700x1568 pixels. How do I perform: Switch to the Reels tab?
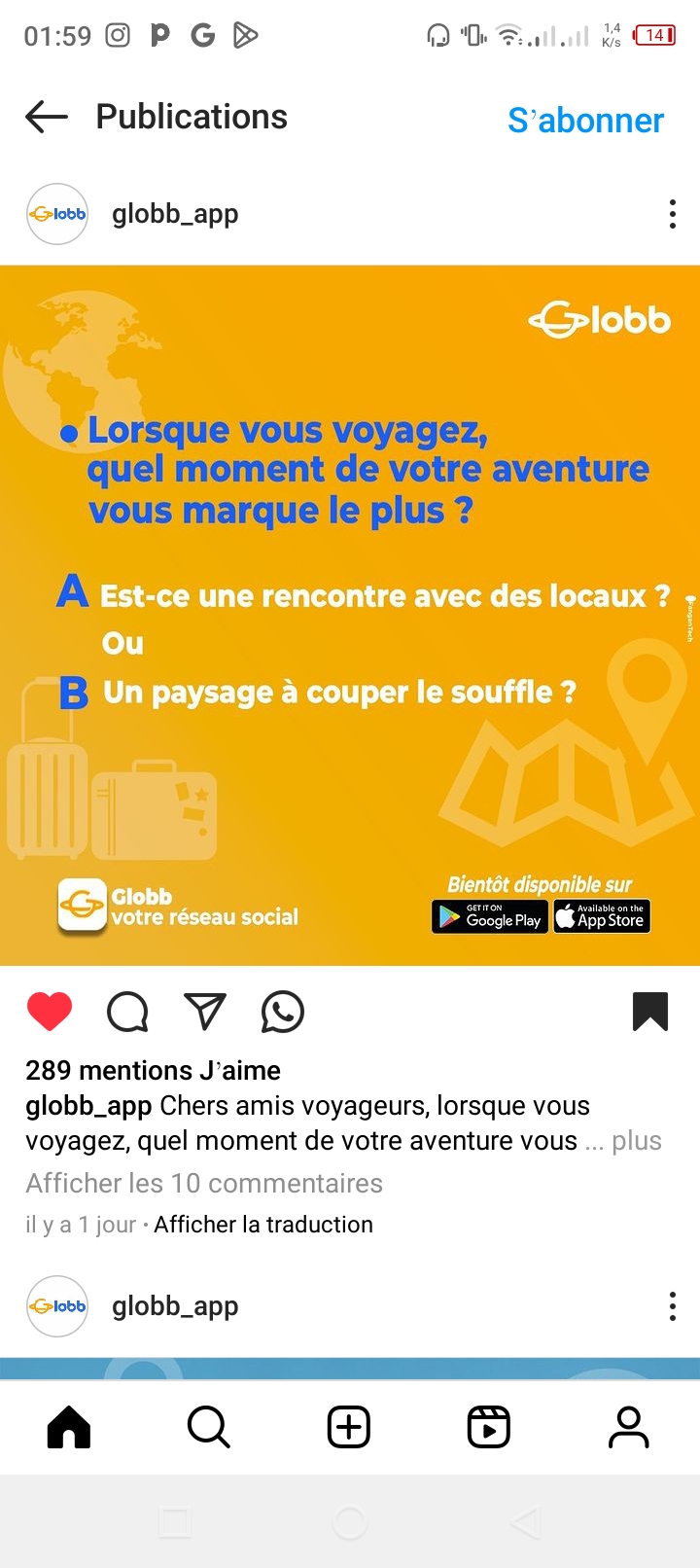(489, 1428)
